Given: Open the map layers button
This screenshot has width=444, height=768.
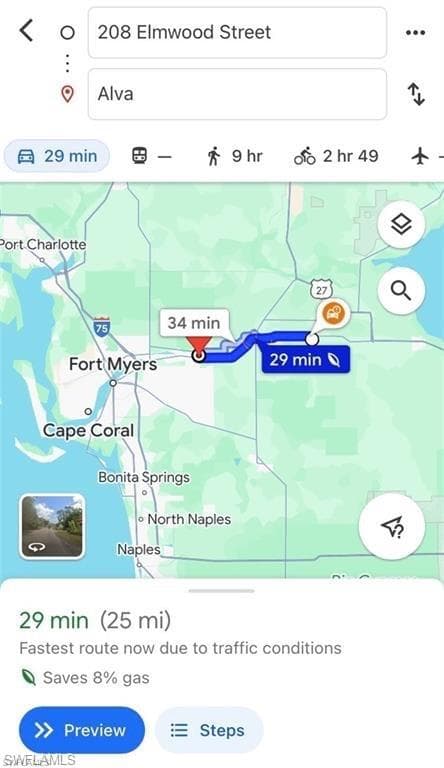Looking at the screenshot, I should click(401, 224).
